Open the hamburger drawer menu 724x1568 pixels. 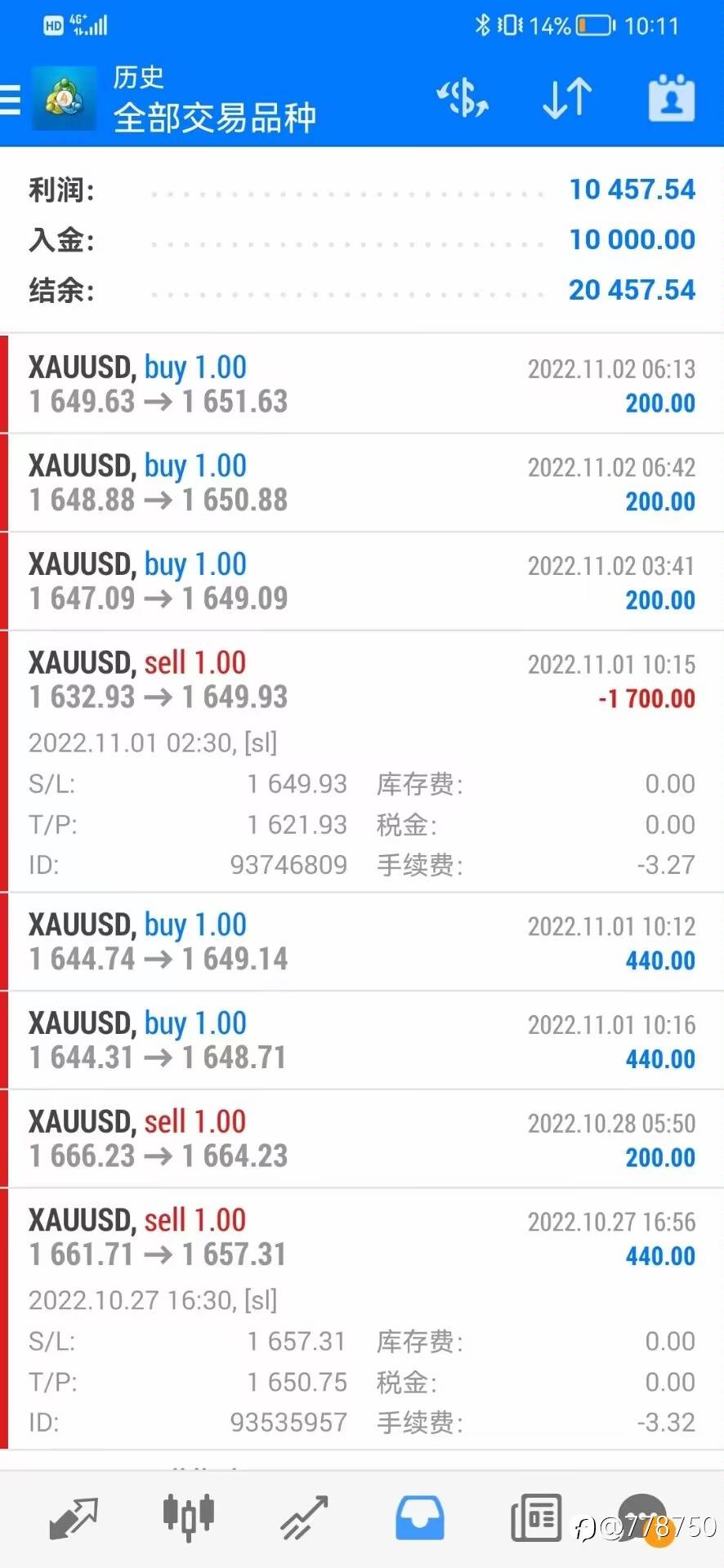pyautogui.click(x=10, y=100)
